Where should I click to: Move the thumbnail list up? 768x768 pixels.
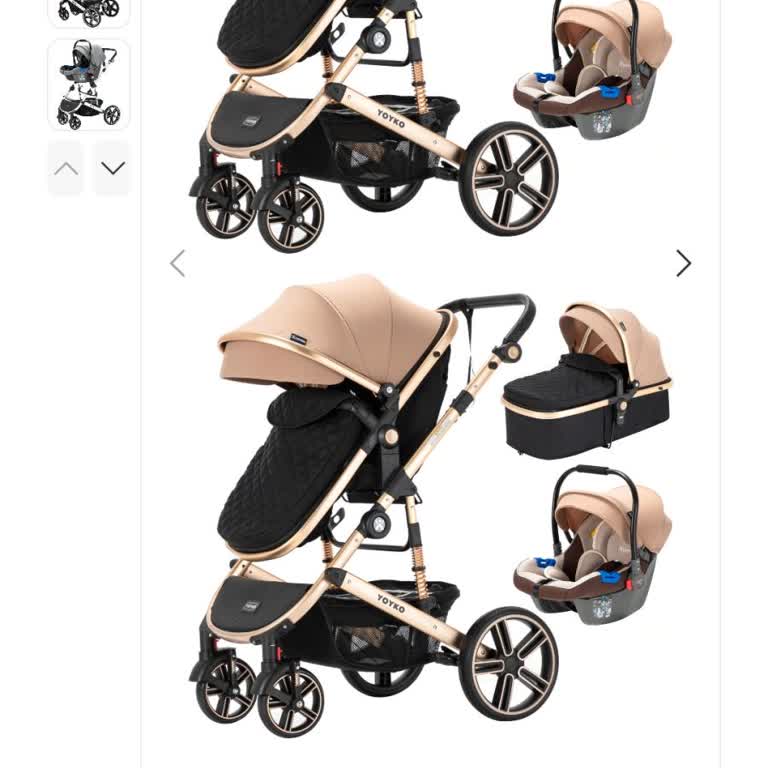[x=66, y=168]
